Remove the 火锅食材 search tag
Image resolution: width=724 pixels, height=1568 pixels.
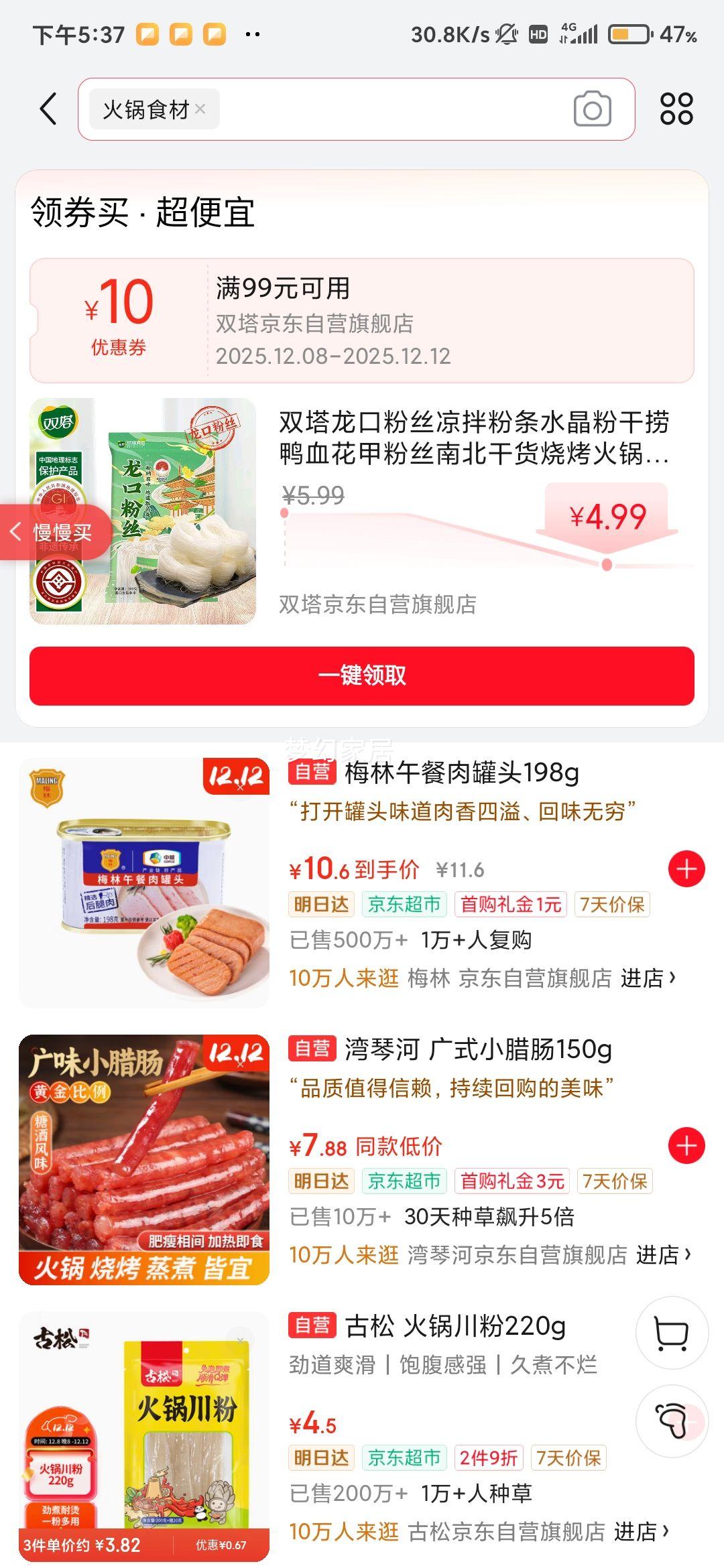point(200,109)
